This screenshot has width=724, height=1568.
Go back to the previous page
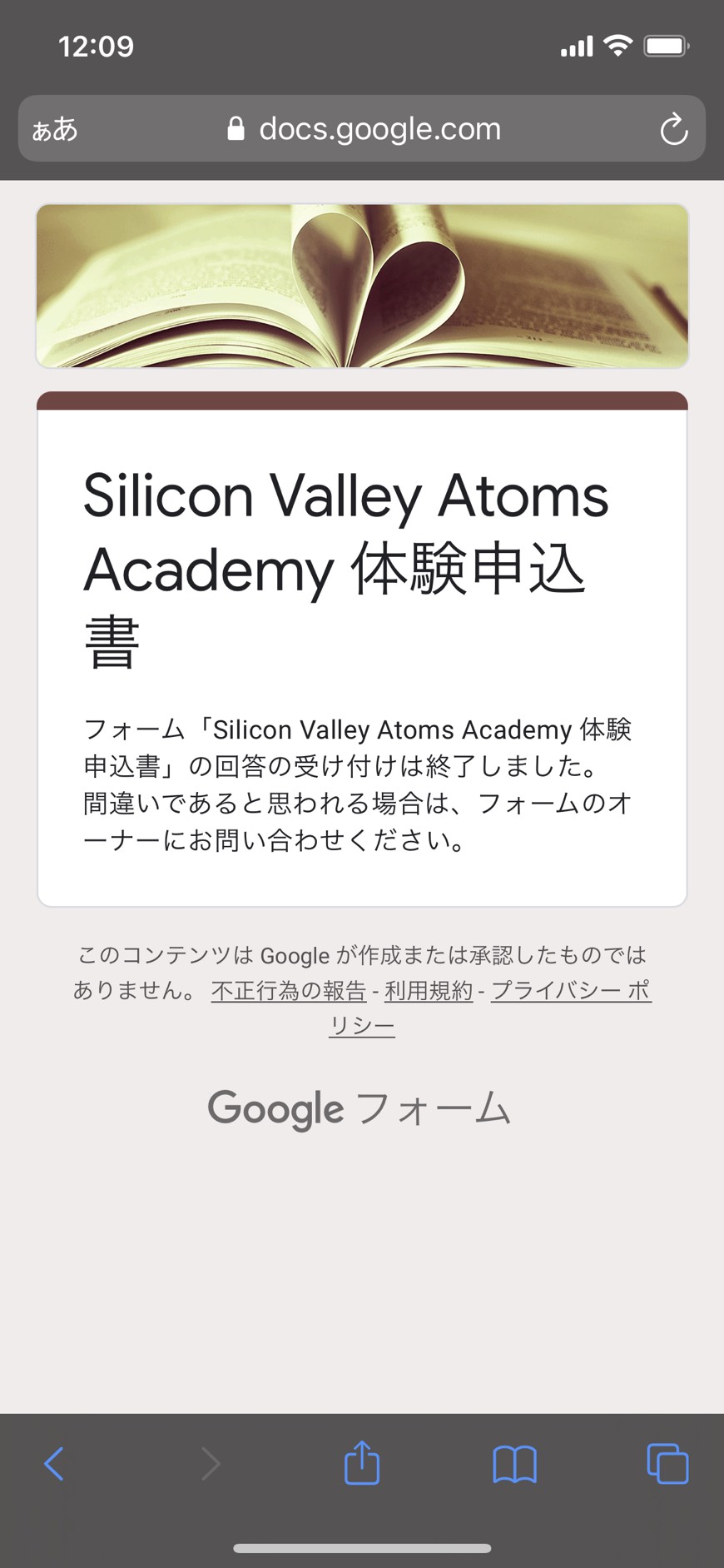pyautogui.click(x=54, y=1463)
